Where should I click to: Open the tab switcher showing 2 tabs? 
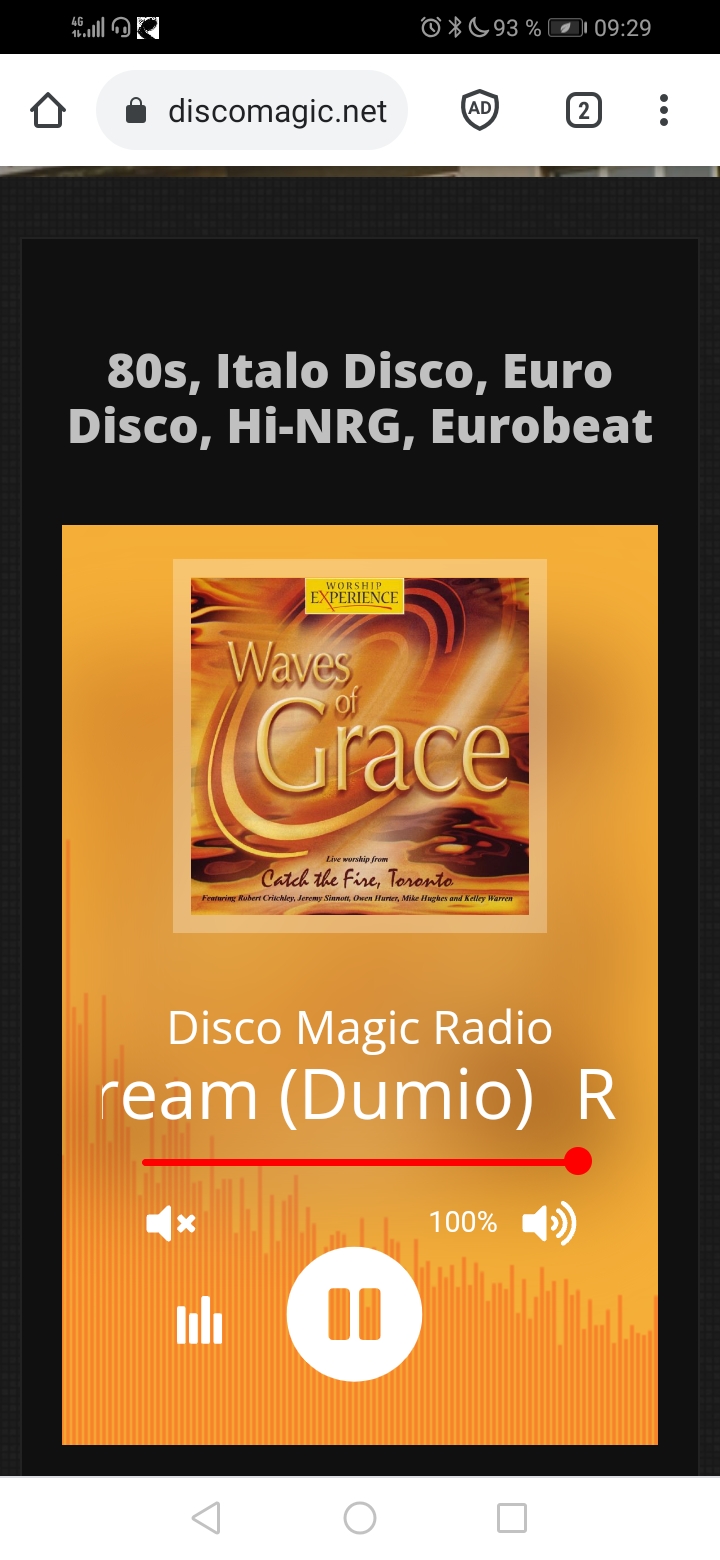tap(583, 110)
